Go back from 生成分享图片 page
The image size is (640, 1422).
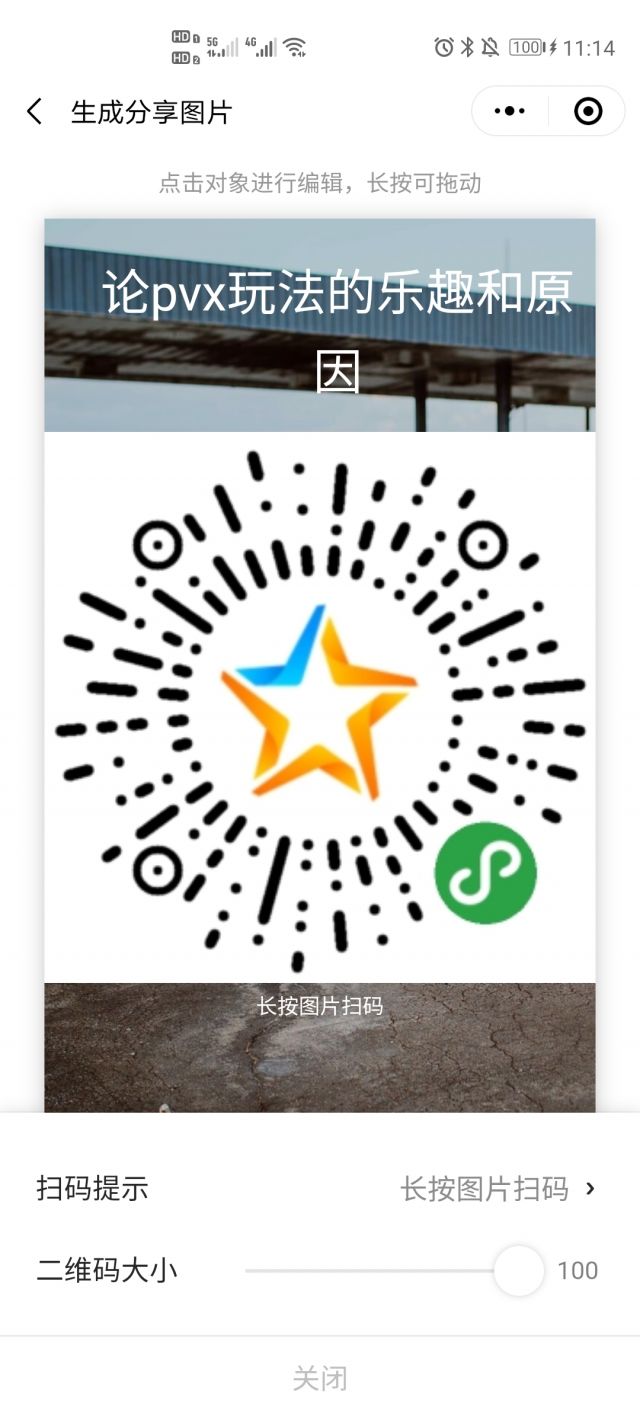tap(35, 111)
